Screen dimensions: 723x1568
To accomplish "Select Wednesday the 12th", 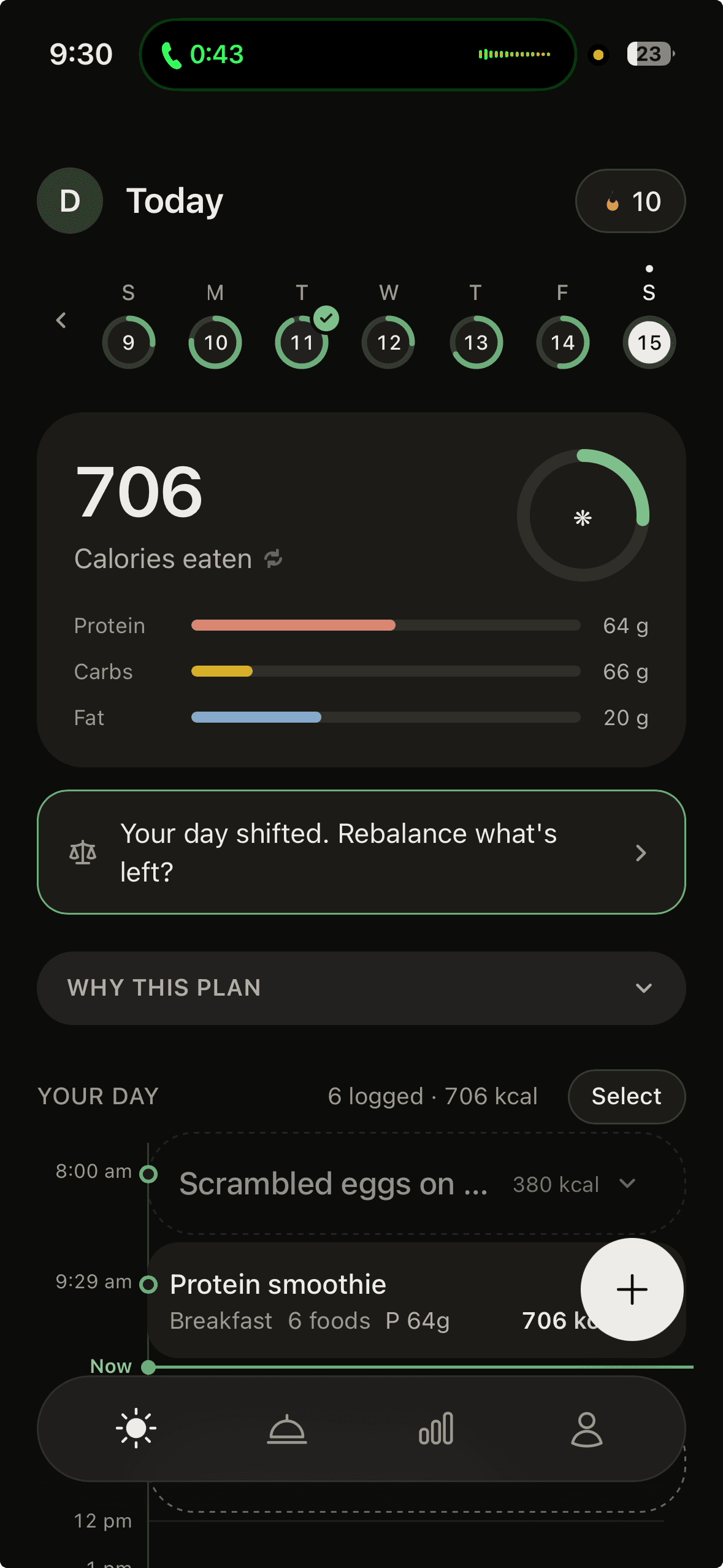I will tap(389, 342).
